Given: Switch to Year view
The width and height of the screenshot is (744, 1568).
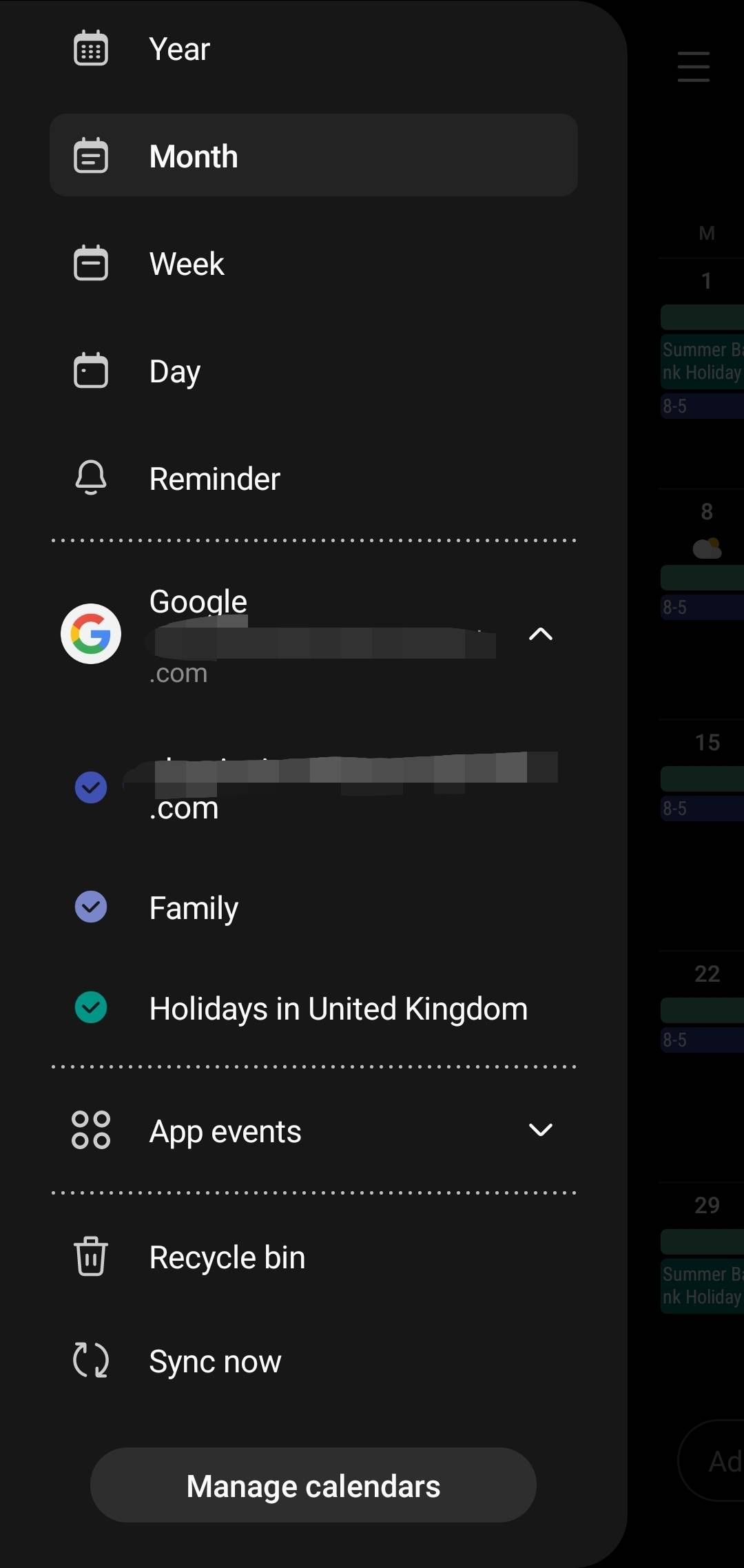Looking at the screenshot, I should click(x=179, y=49).
